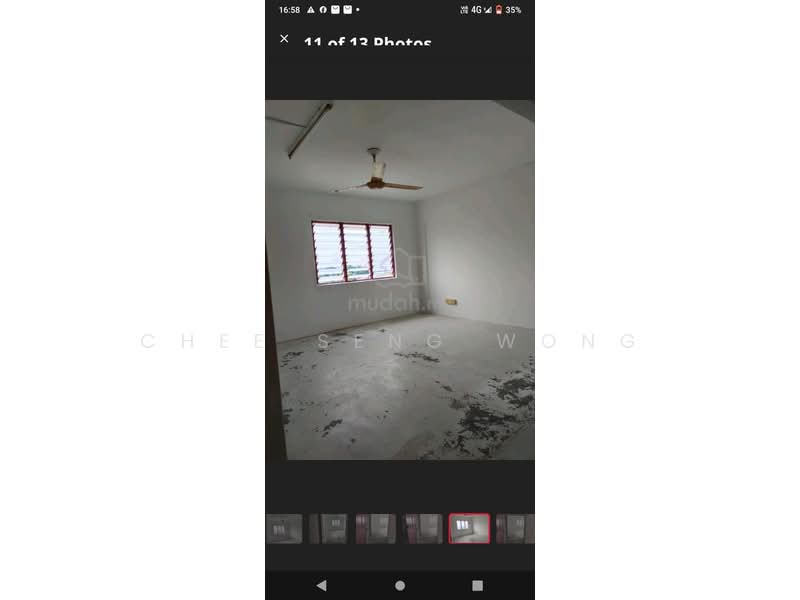Open the thumbnail right after the highlighted one
Viewport: 800px width, 600px height.
(515, 528)
